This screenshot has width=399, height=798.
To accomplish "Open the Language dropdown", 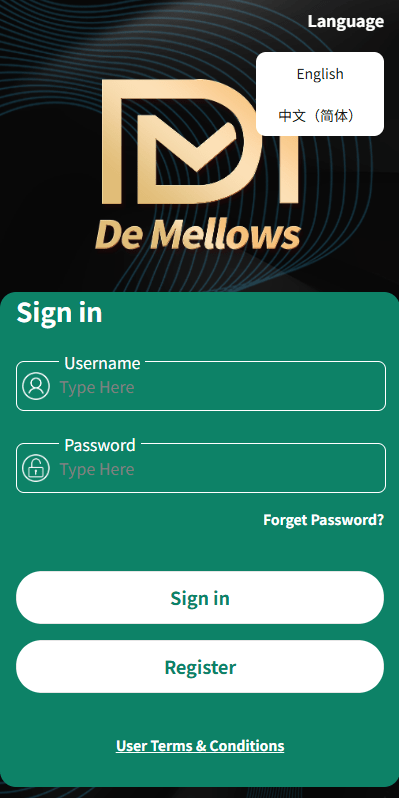I will click(x=346, y=21).
